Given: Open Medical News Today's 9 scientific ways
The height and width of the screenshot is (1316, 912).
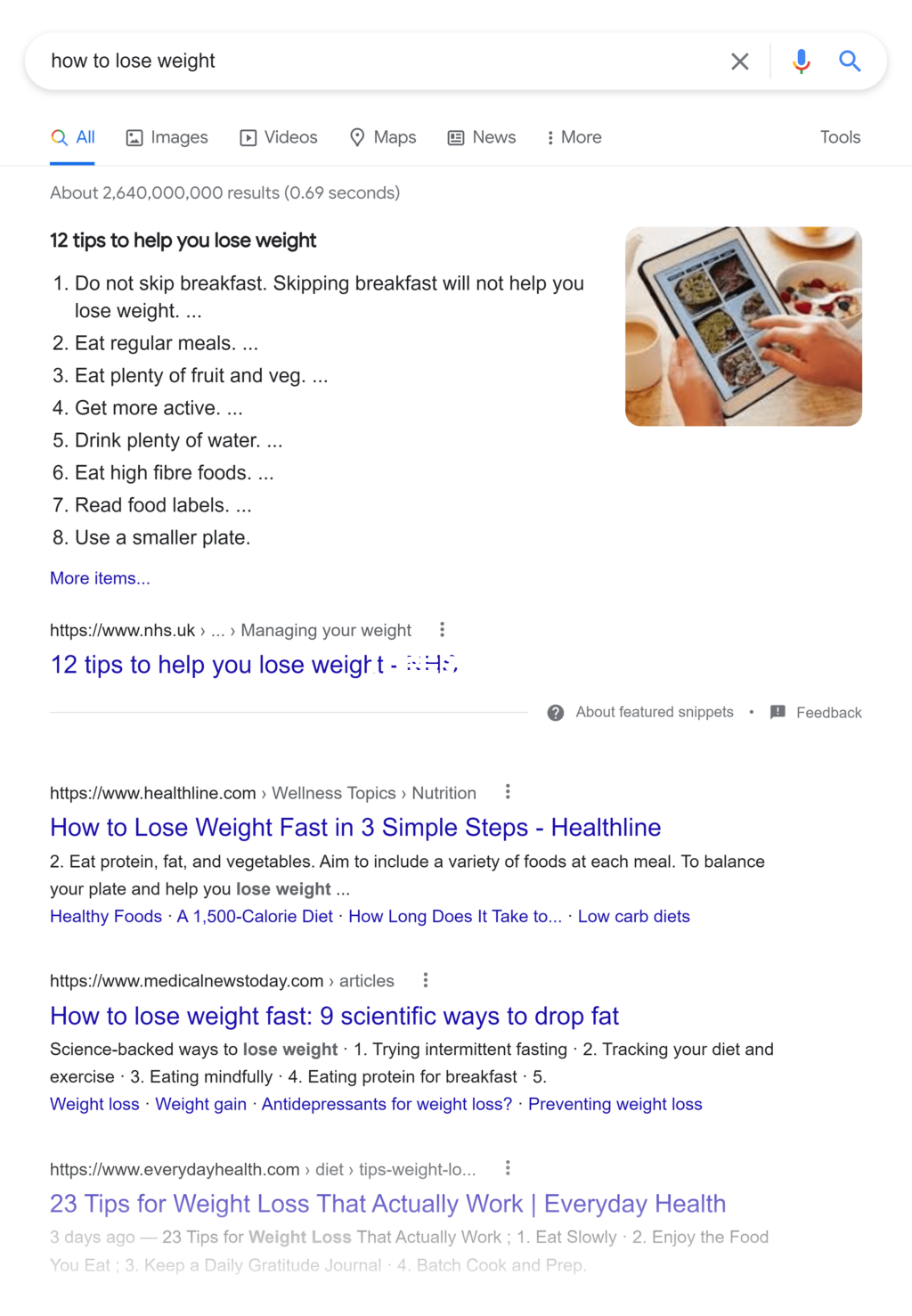Looking at the screenshot, I should click(x=334, y=1016).
